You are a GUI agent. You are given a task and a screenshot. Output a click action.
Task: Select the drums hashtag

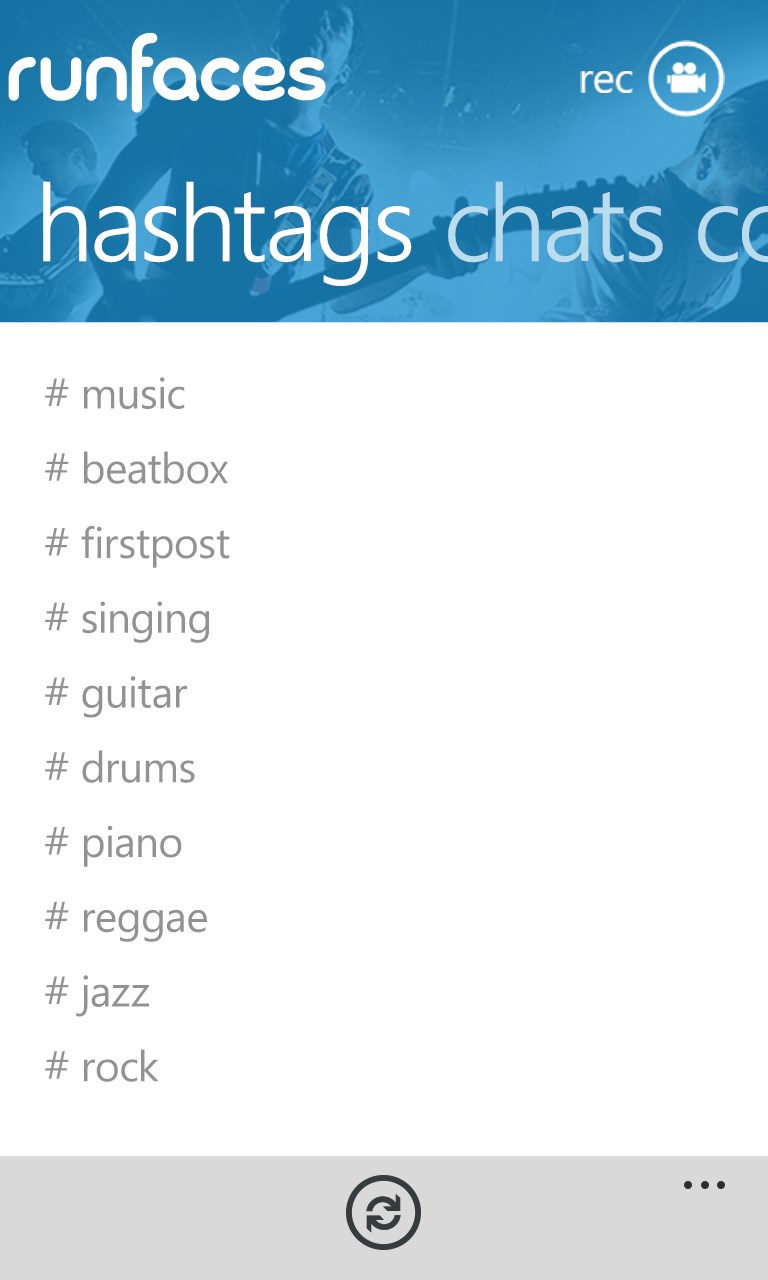click(137, 767)
